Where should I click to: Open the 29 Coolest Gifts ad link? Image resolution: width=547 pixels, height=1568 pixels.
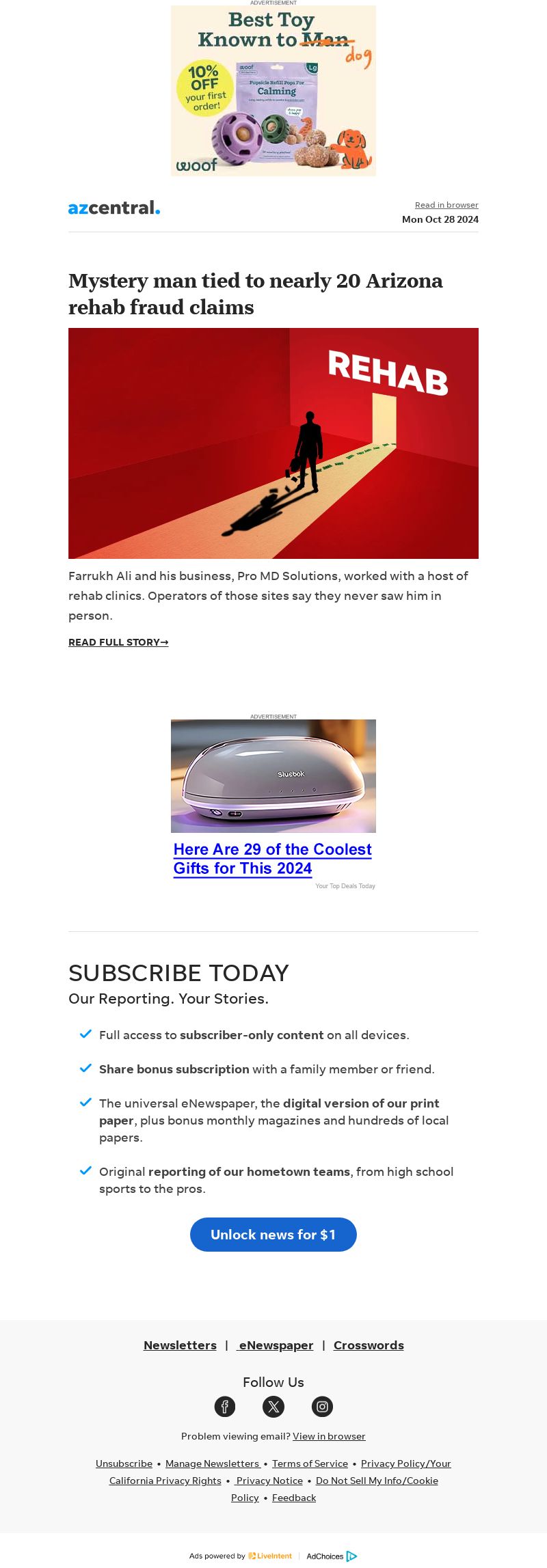(272, 858)
